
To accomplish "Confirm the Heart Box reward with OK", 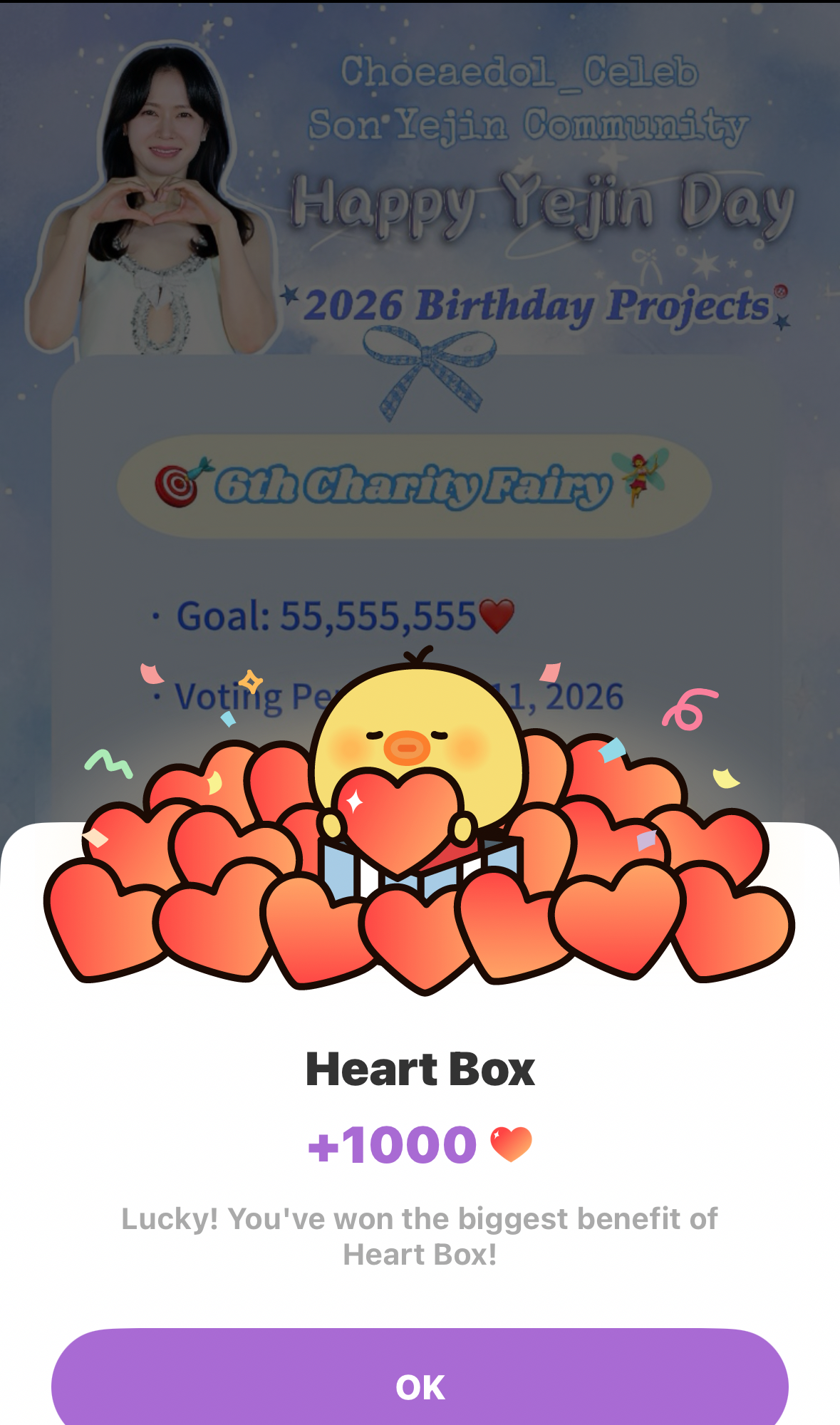I will (x=420, y=1385).
